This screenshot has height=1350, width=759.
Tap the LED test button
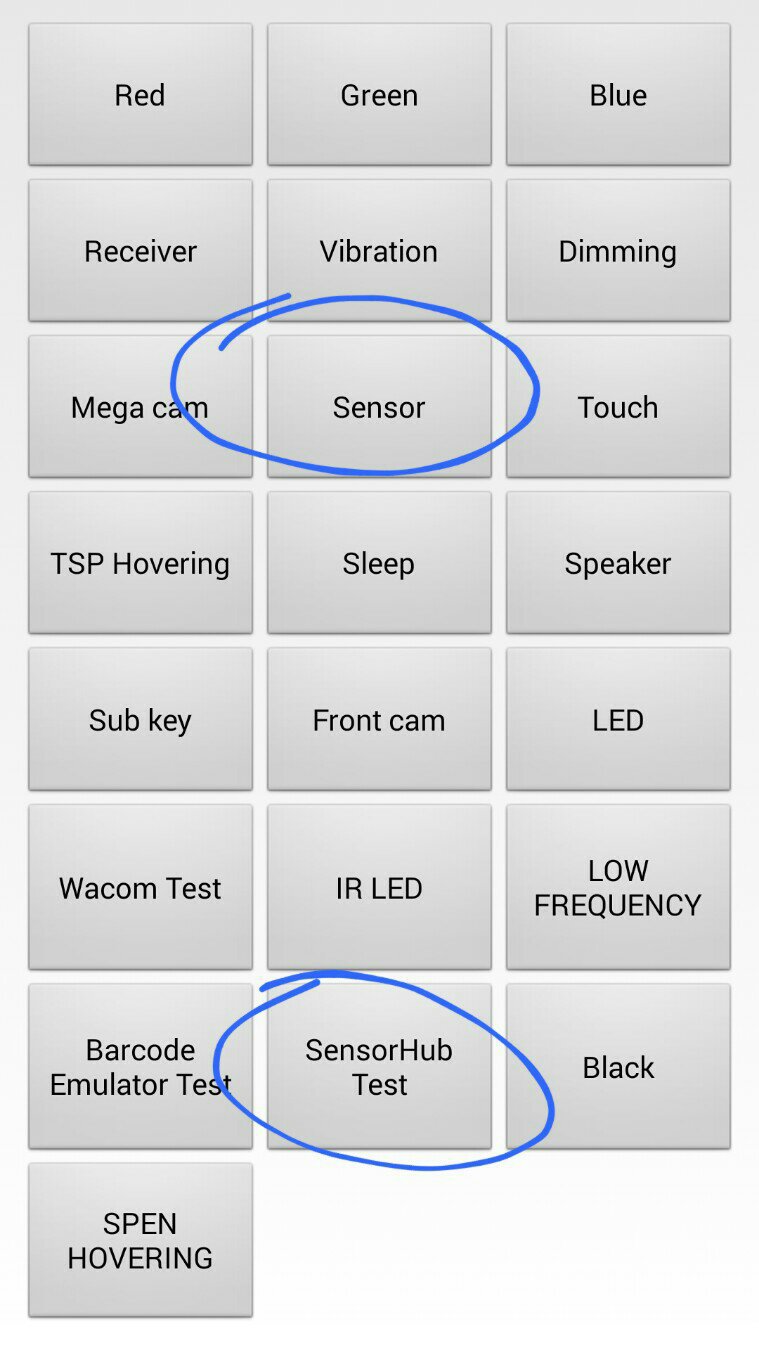(618, 720)
